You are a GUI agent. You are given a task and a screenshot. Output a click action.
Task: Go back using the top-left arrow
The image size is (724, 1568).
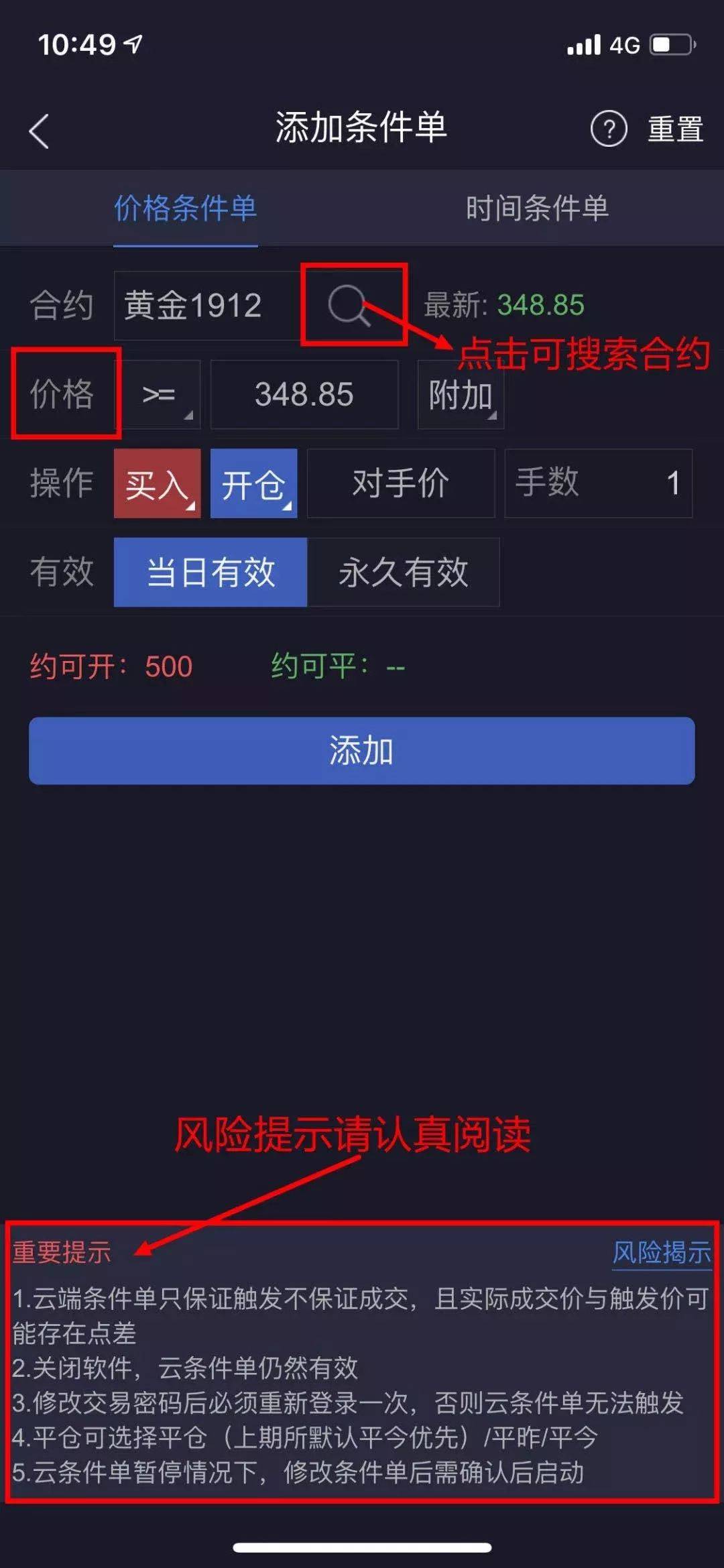(x=40, y=130)
